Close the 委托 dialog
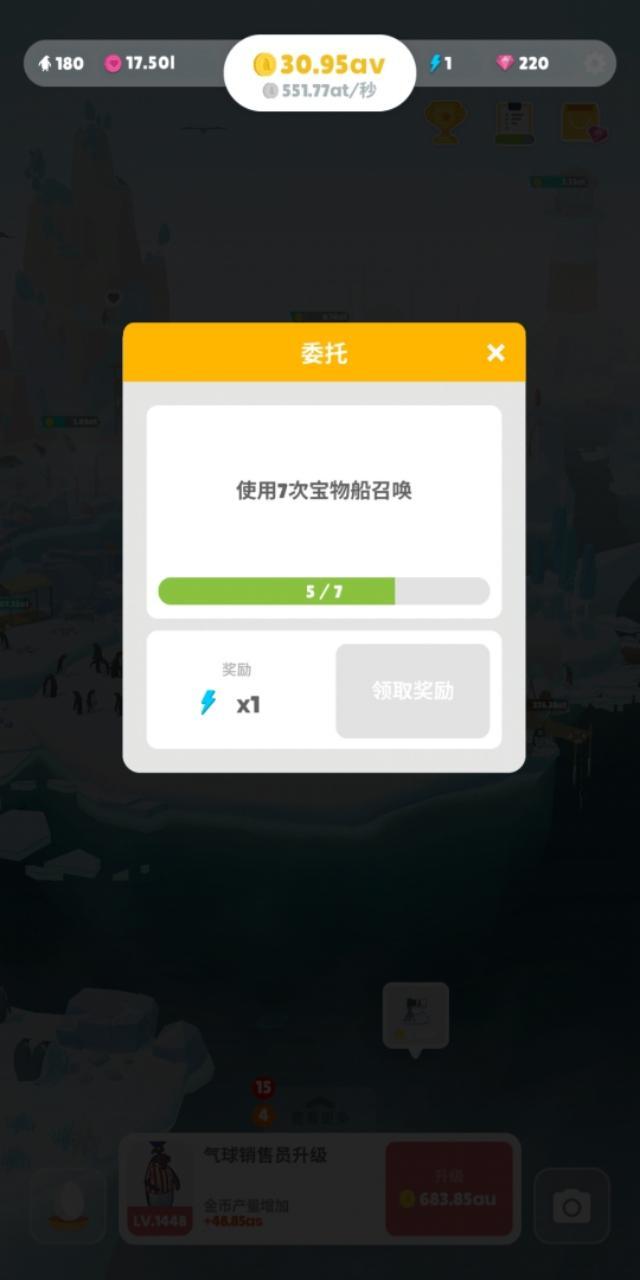This screenshot has height=1280, width=640. 496,353
